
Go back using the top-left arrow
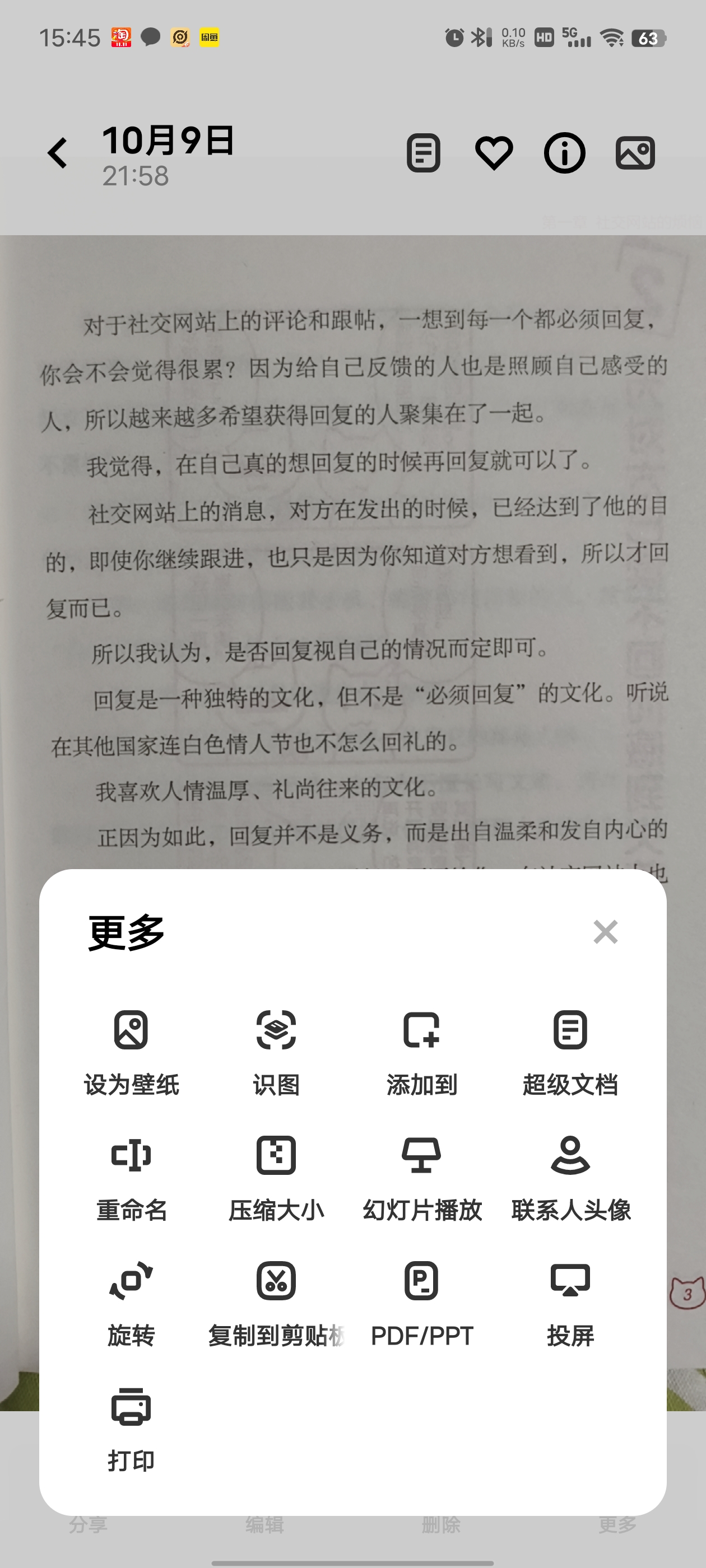coord(58,152)
